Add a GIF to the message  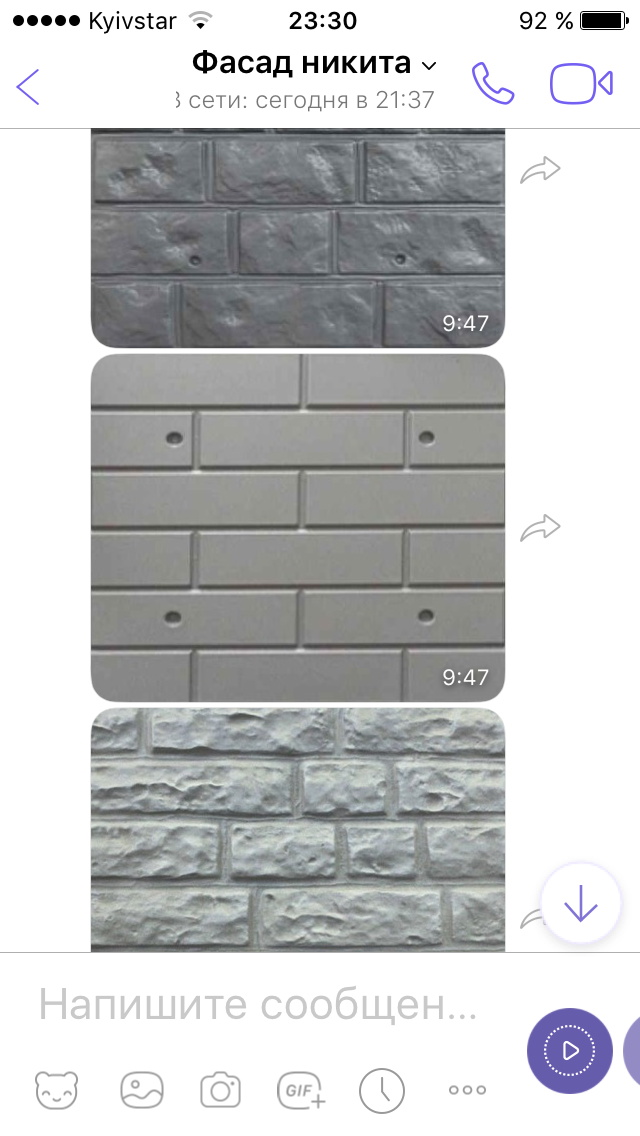pos(301,1089)
